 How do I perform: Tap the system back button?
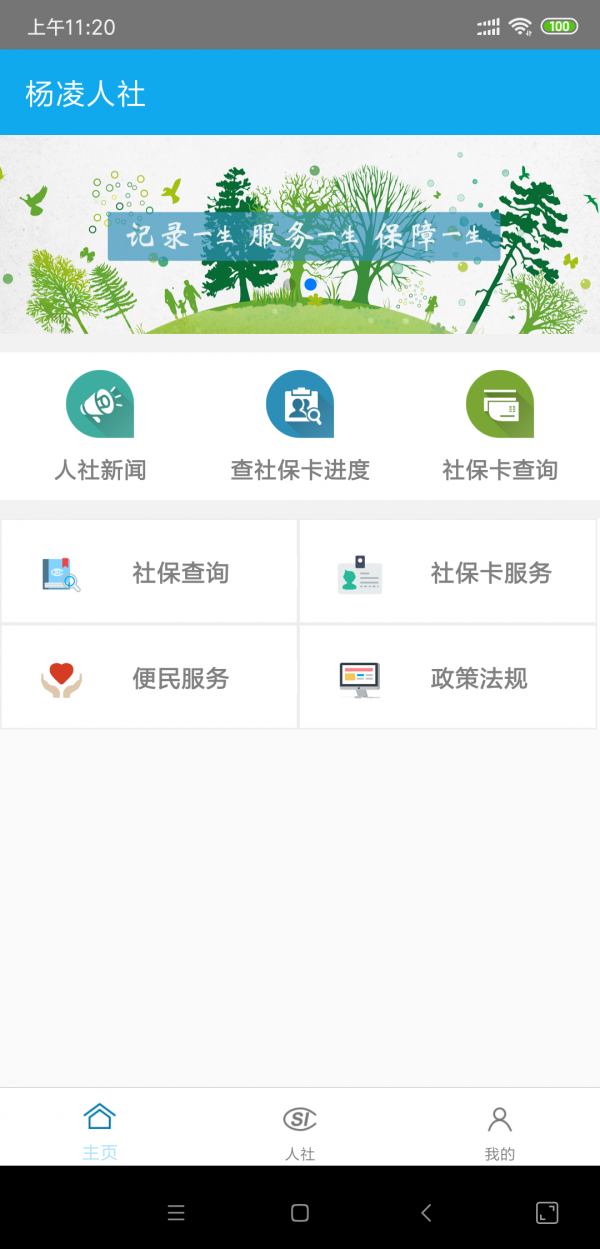(x=426, y=1213)
